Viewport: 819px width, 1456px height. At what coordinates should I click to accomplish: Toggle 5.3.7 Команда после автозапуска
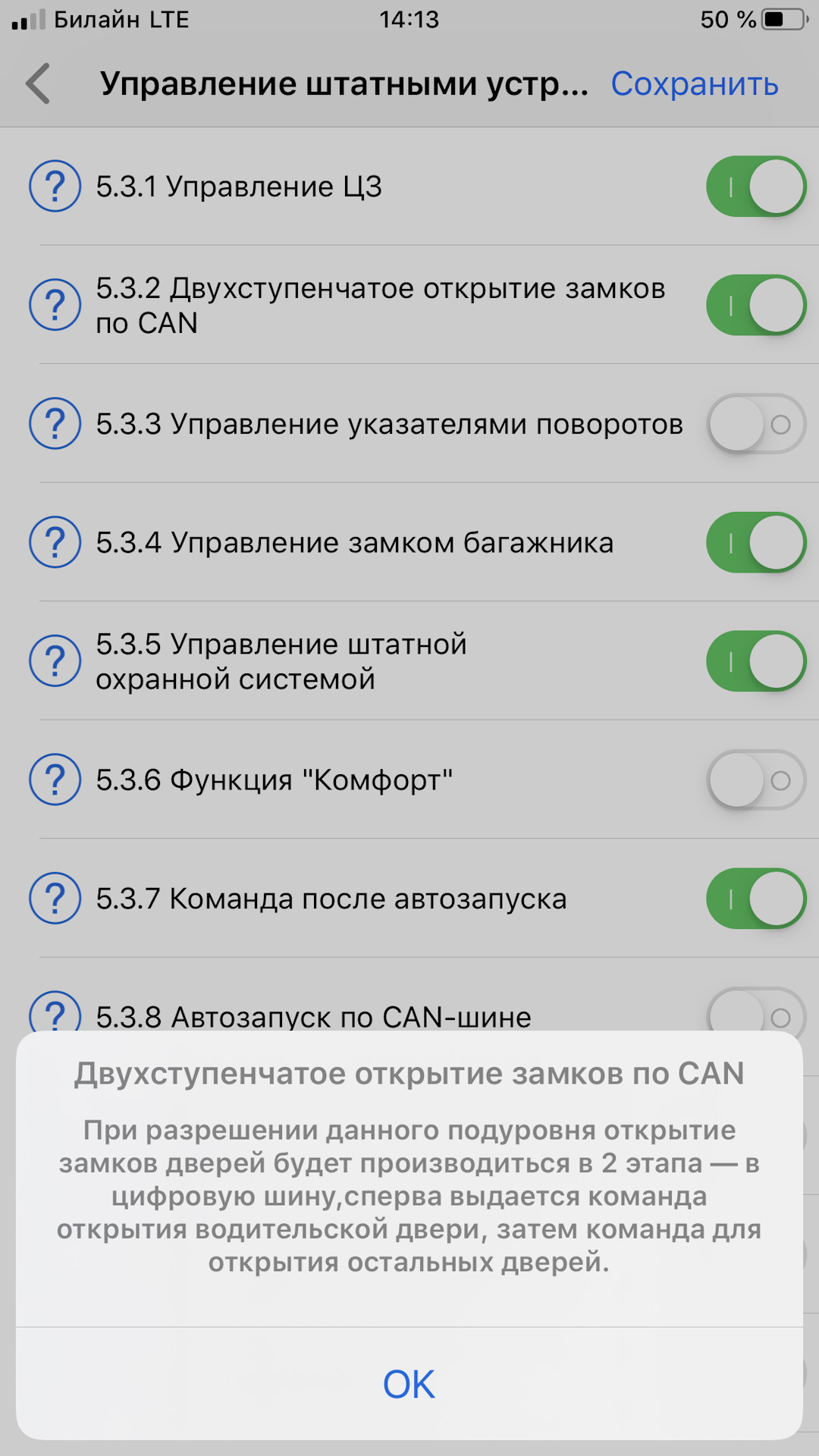pos(755,899)
